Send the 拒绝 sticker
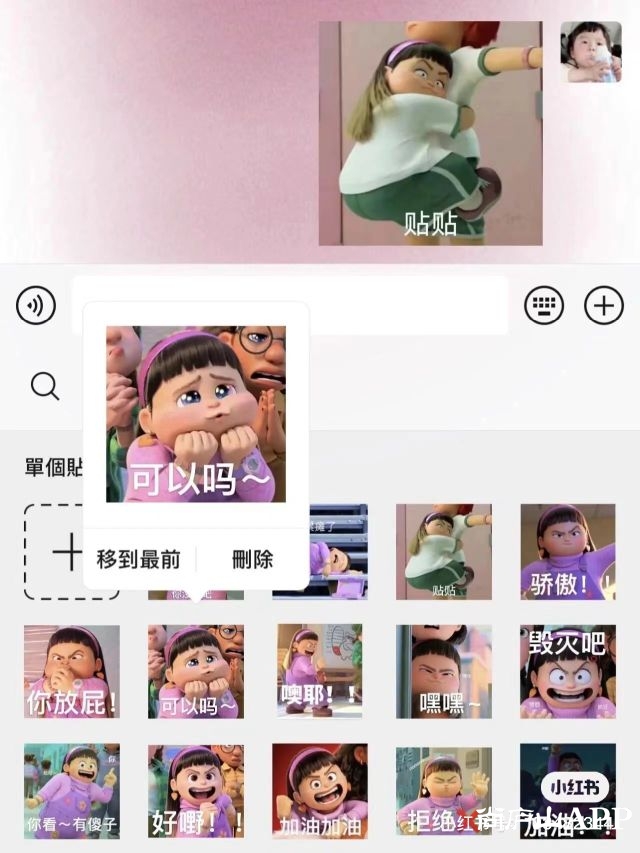 (443, 790)
